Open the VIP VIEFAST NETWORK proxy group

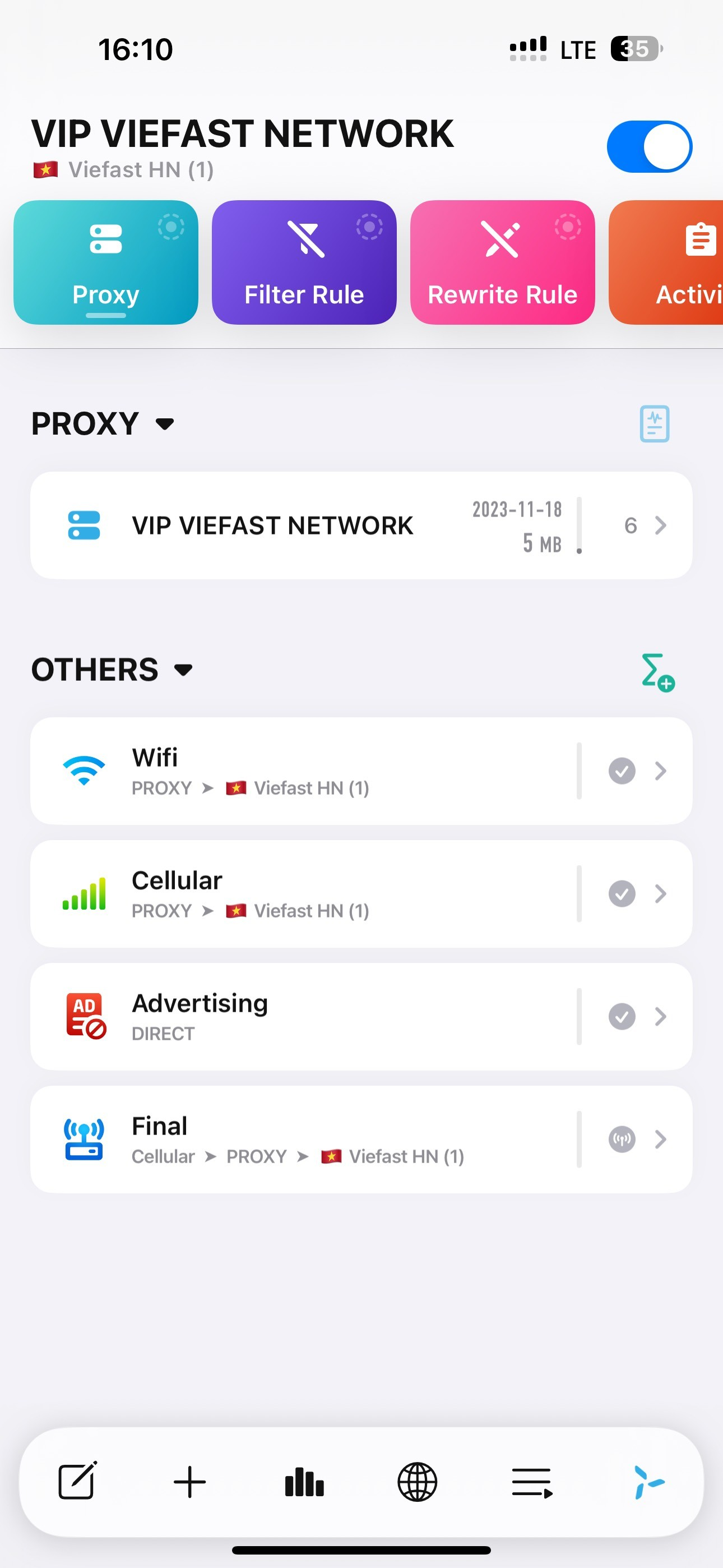click(x=361, y=525)
